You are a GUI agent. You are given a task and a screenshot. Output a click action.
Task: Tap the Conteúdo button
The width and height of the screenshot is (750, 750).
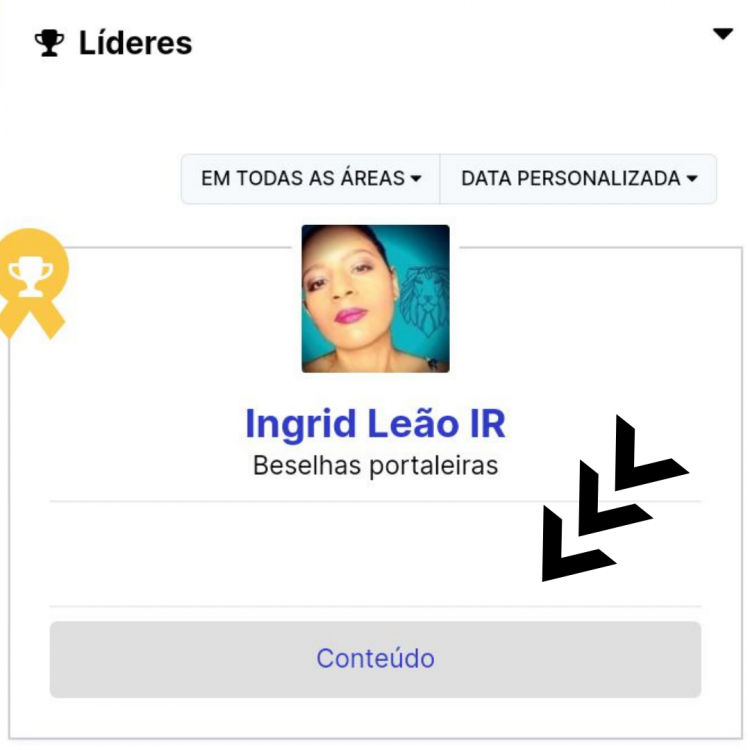pos(375,659)
